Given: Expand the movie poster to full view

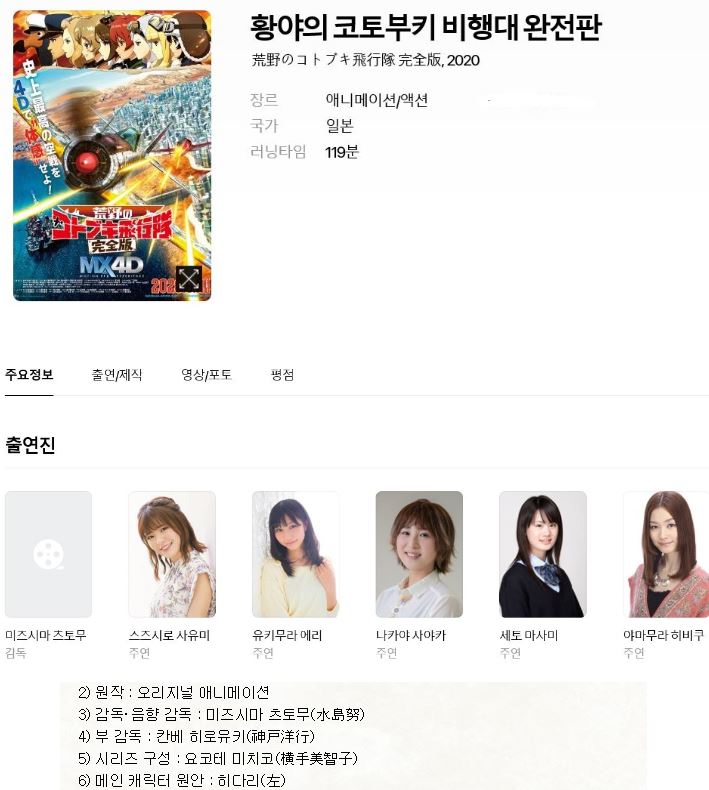Looking at the screenshot, I should click(x=189, y=279).
